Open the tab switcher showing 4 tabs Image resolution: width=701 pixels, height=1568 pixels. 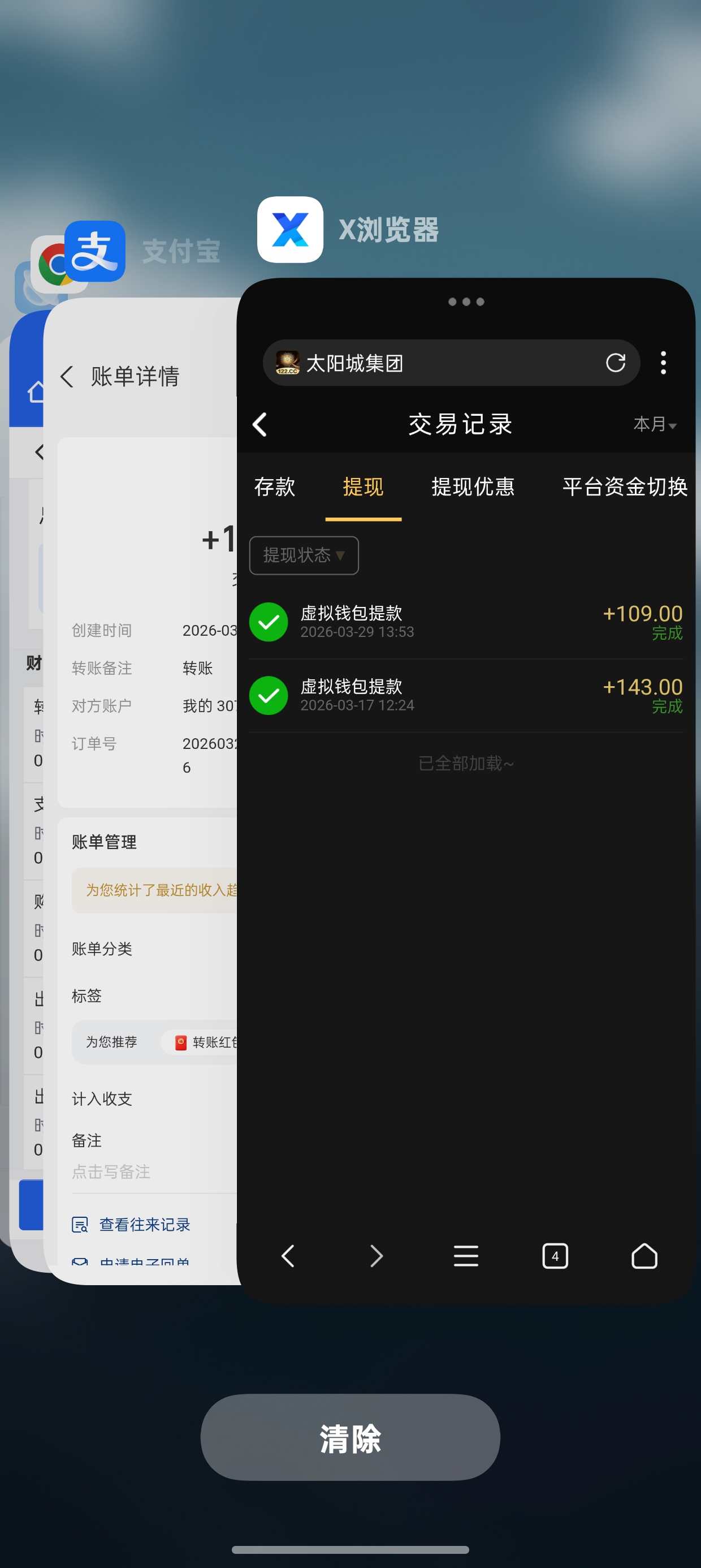pyautogui.click(x=555, y=1256)
